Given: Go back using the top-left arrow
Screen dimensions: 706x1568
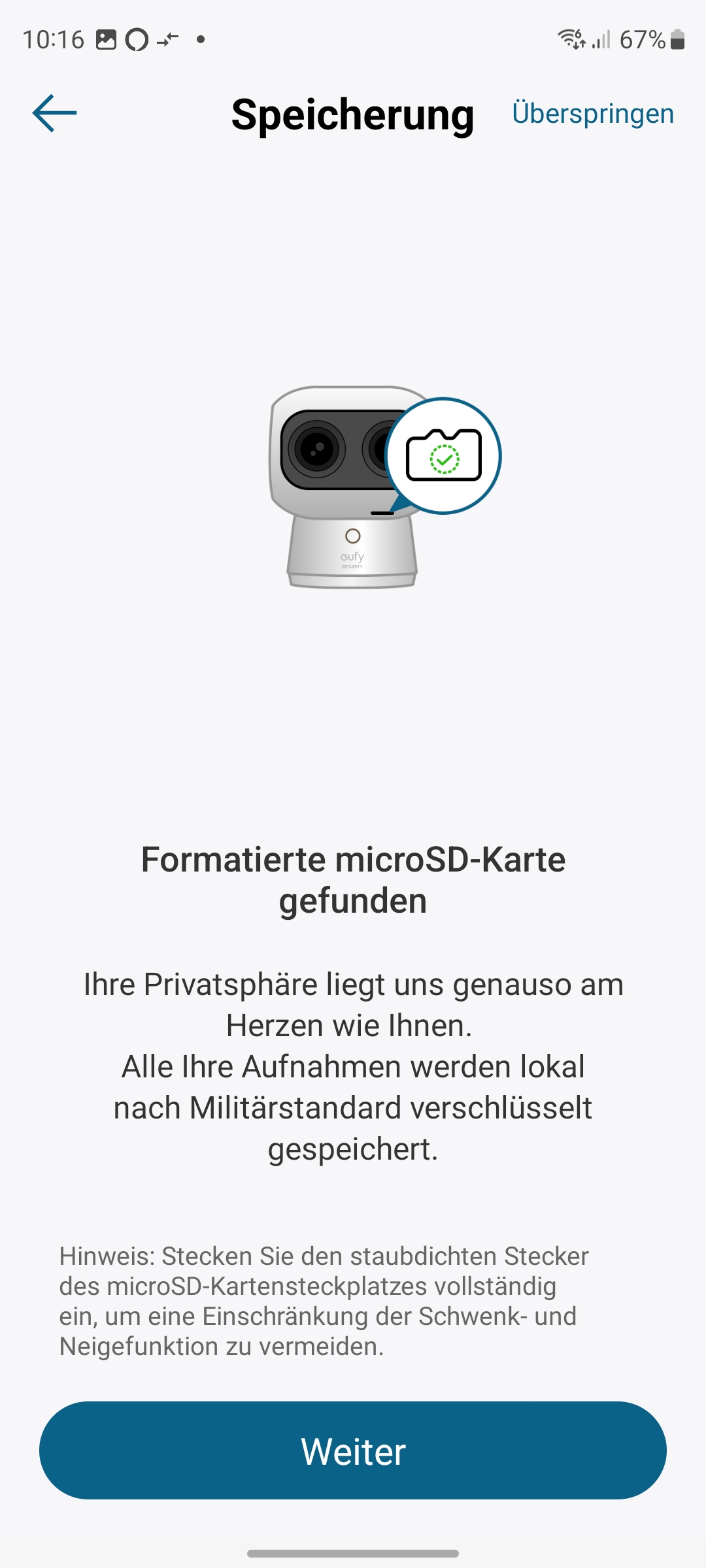Looking at the screenshot, I should point(55,113).
